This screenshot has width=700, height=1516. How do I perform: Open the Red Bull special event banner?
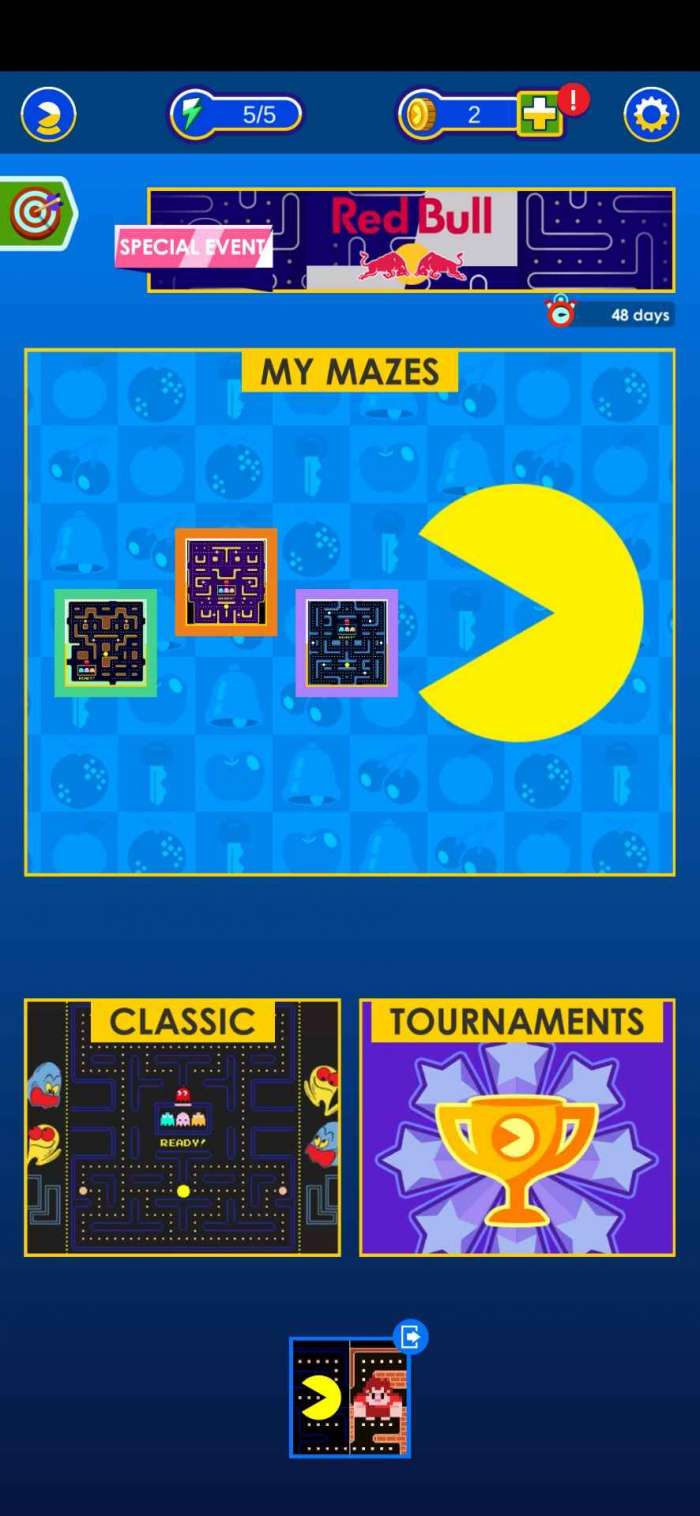(411, 240)
